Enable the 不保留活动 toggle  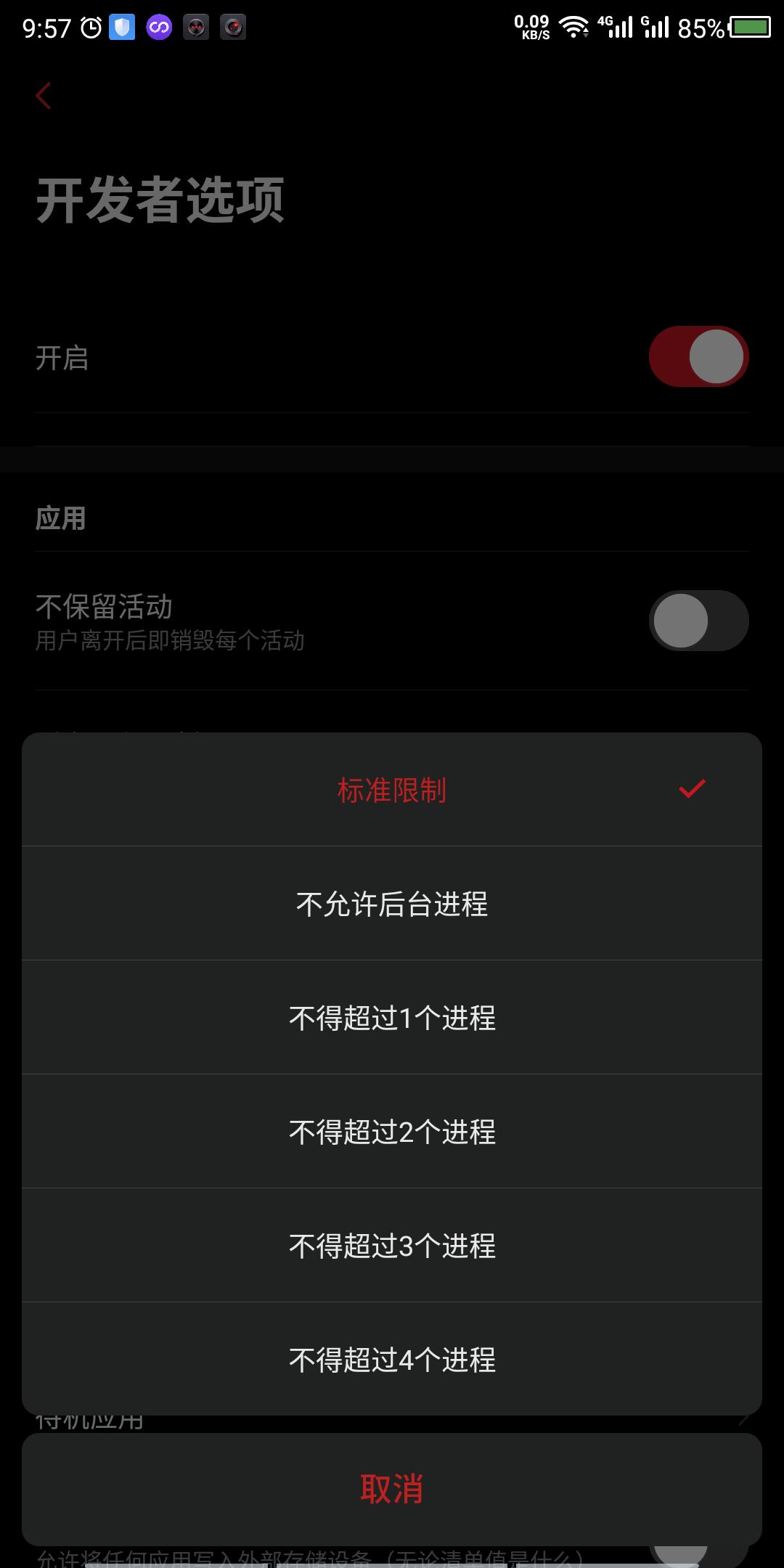(x=696, y=621)
